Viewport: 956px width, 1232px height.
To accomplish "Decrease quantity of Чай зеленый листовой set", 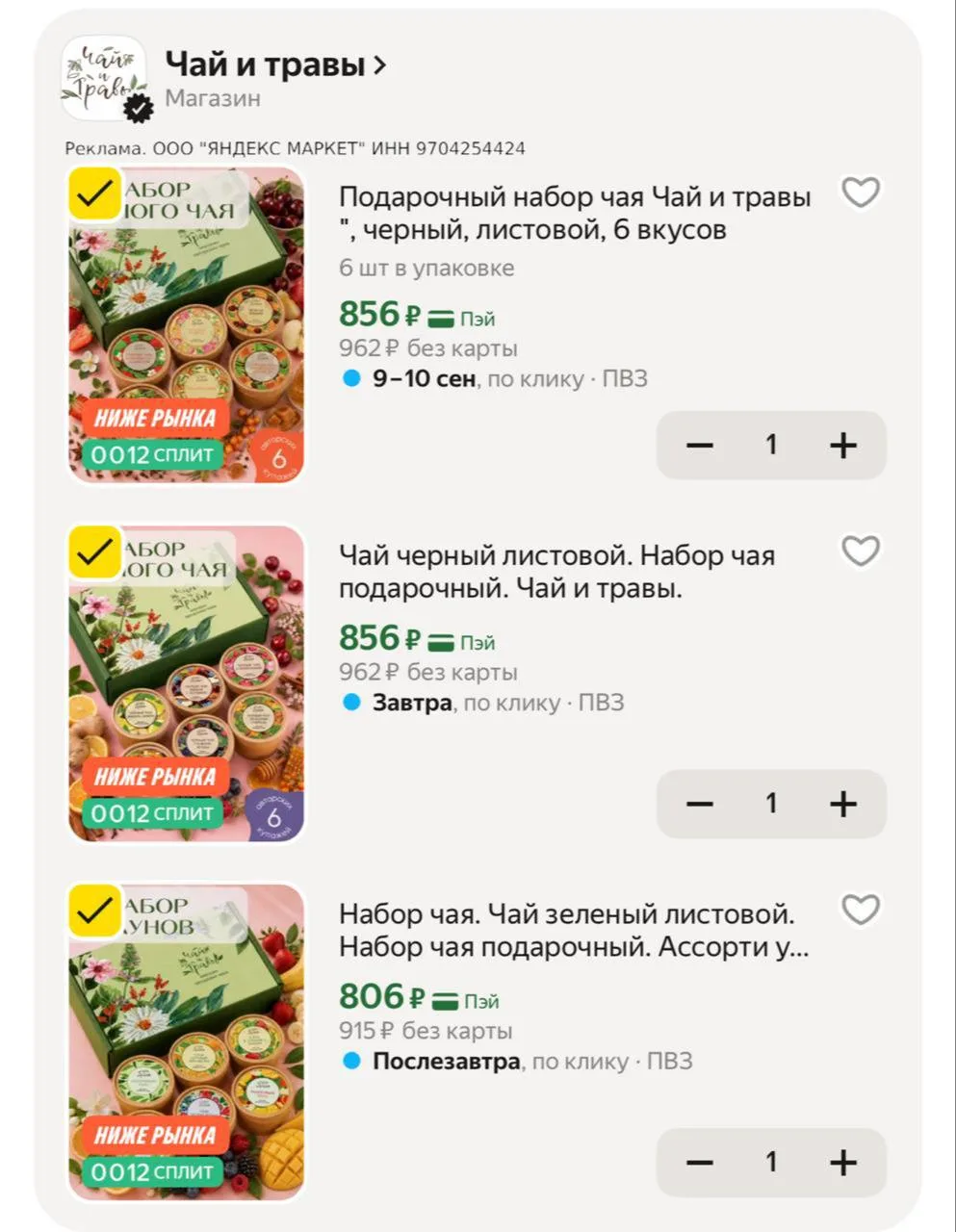I will 700,1162.
